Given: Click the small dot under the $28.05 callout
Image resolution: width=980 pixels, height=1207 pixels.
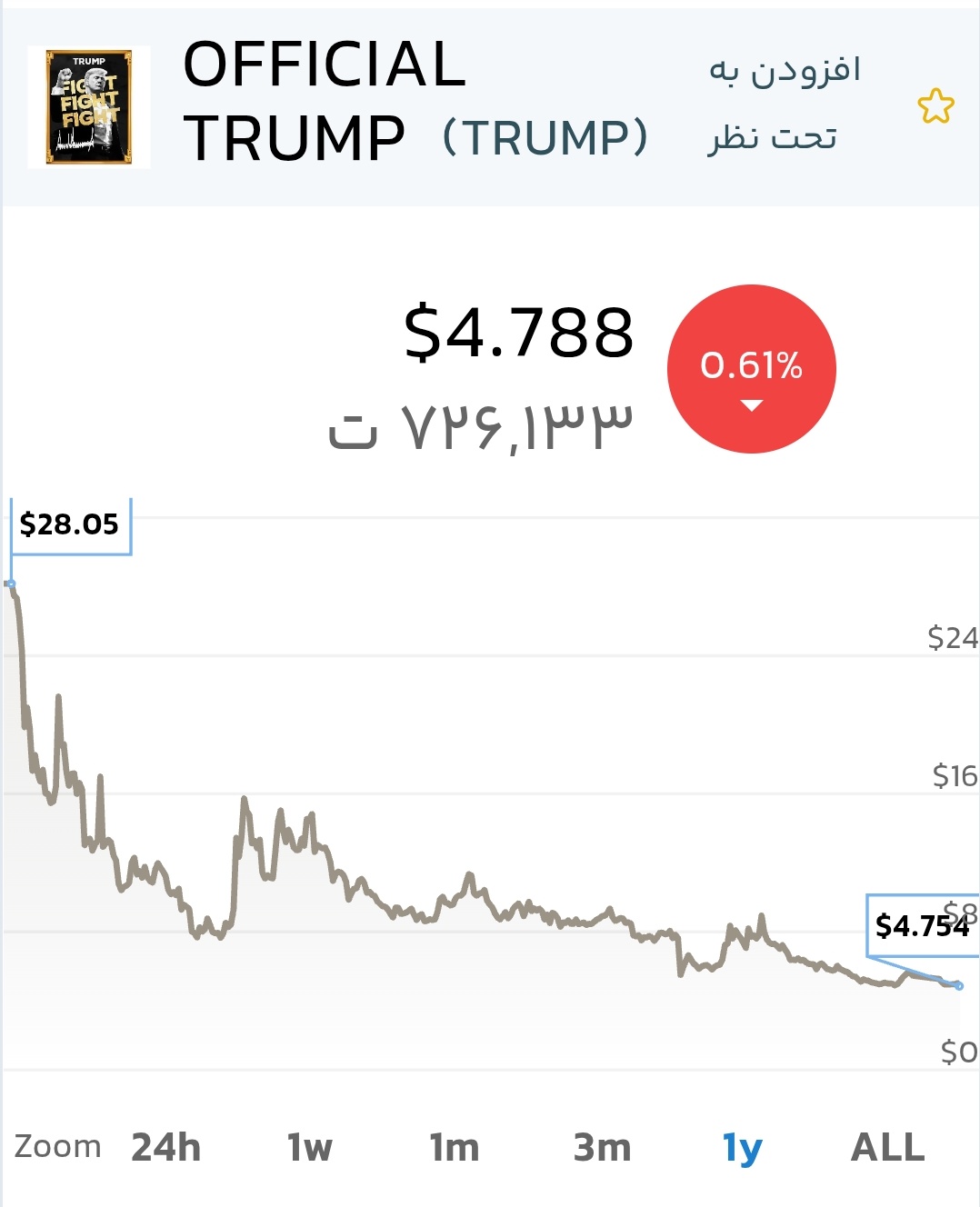Looking at the screenshot, I should point(11,583).
